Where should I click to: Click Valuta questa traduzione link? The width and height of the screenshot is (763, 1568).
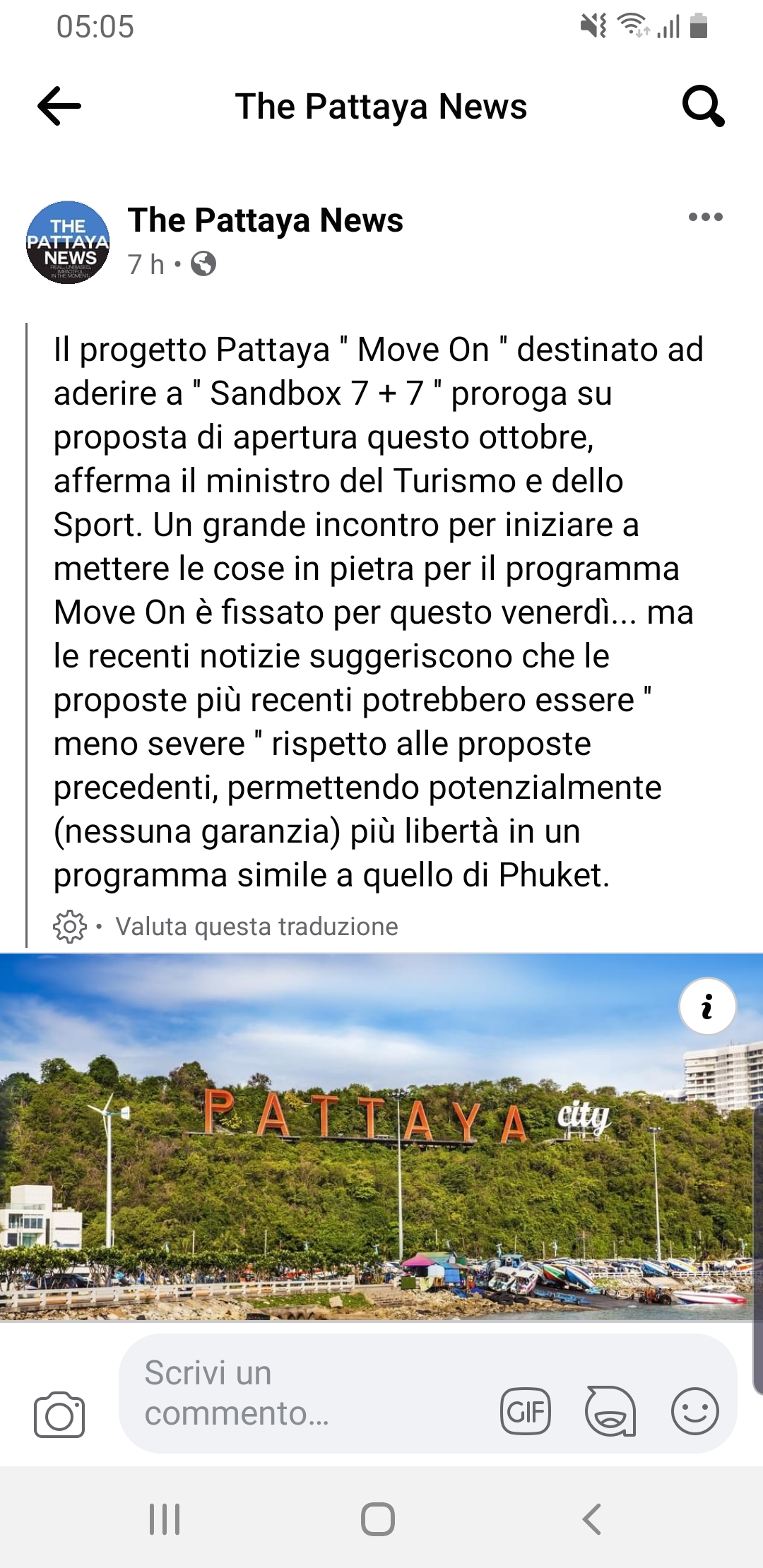(258, 924)
